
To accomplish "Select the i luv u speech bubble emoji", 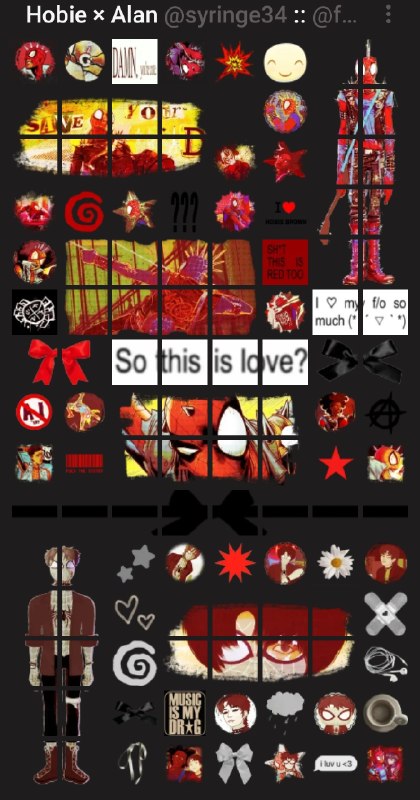I will (335, 763).
